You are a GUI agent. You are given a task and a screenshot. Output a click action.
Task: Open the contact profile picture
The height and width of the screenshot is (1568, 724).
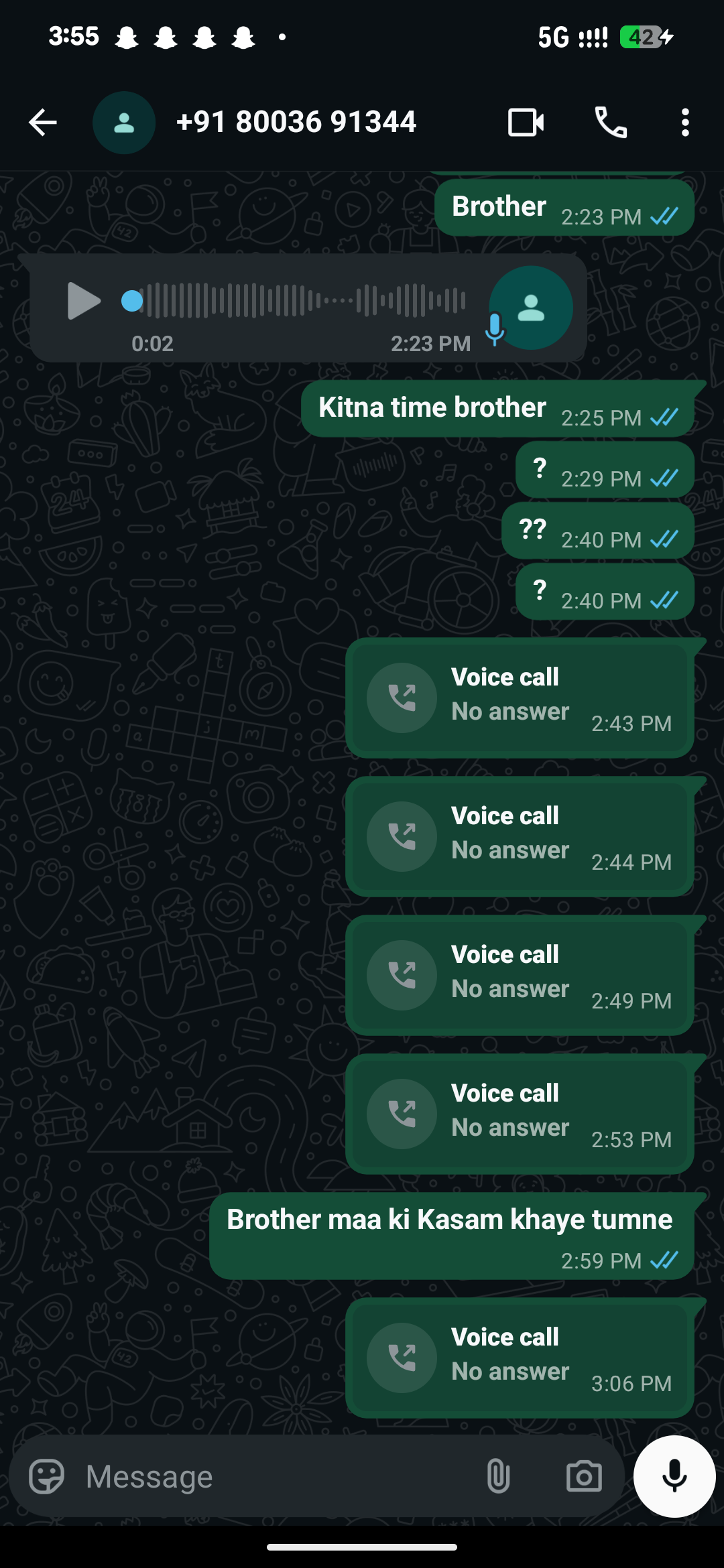(x=124, y=123)
